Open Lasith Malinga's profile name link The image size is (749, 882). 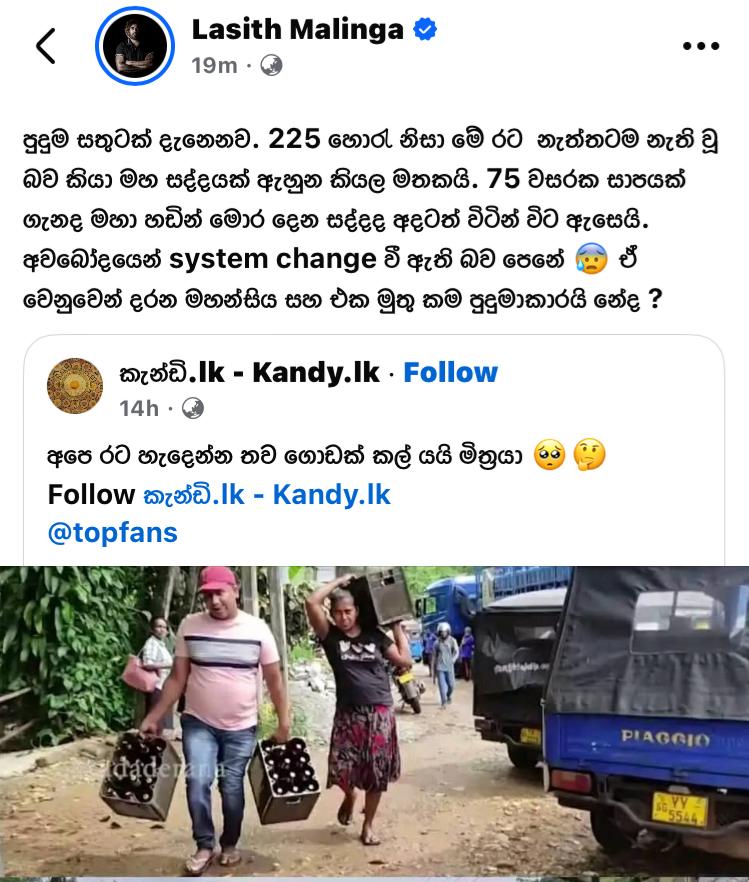[x=298, y=29]
